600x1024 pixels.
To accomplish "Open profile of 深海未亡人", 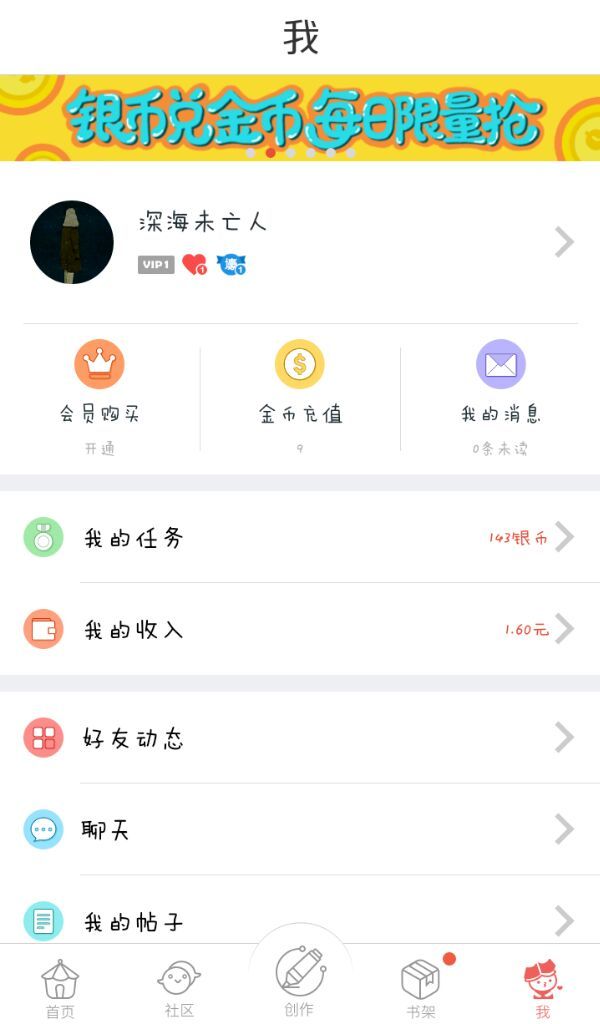I will pyautogui.click(x=300, y=242).
